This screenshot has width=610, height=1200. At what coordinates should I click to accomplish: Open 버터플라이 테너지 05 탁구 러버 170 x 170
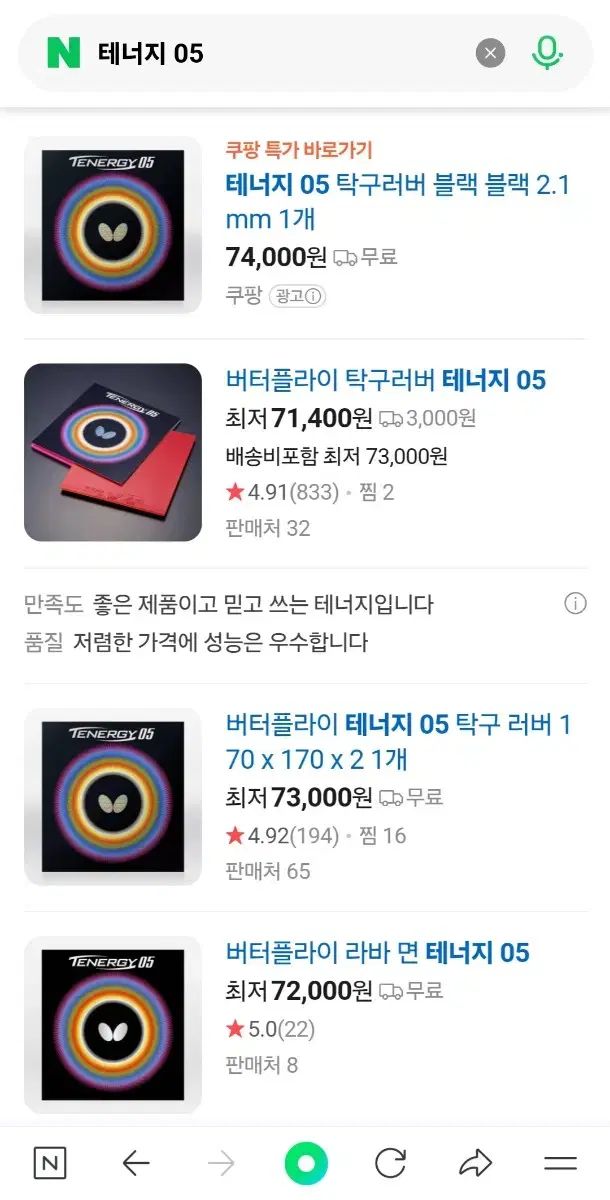point(398,740)
